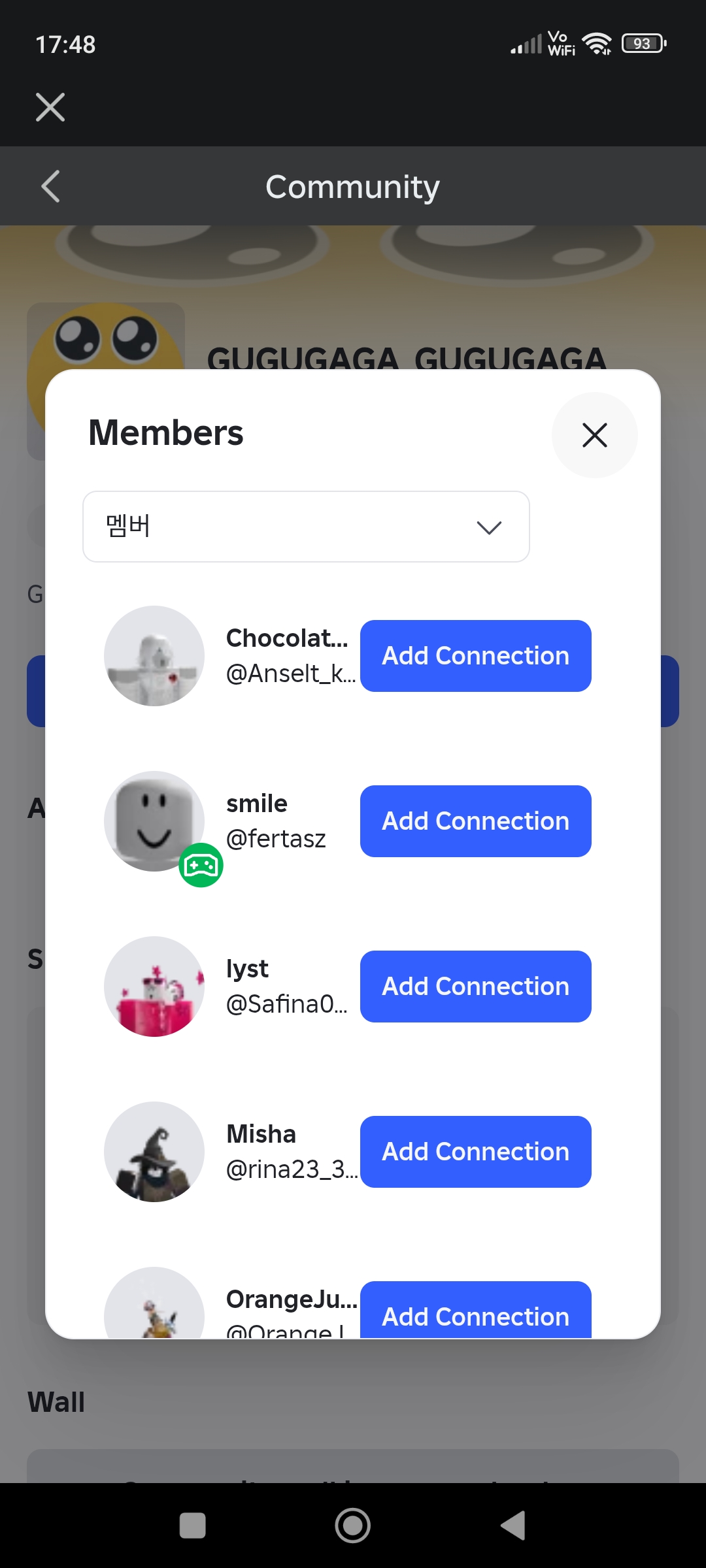This screenshot has height=1568, width=706.
Task: Open smile's profile avatar
Action: (x=154, y=821)
